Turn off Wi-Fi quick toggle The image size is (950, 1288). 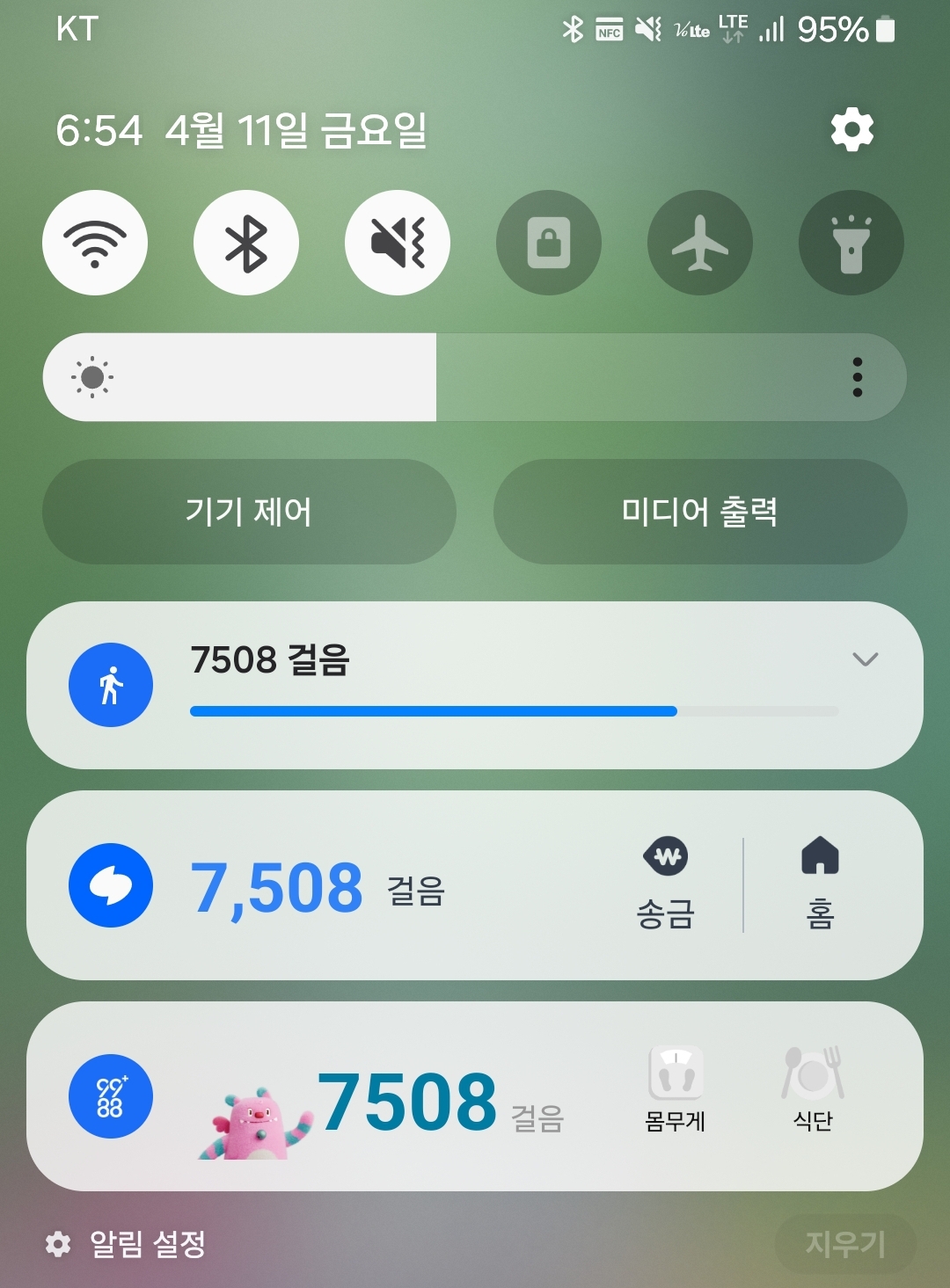click(x=95, y=243)
